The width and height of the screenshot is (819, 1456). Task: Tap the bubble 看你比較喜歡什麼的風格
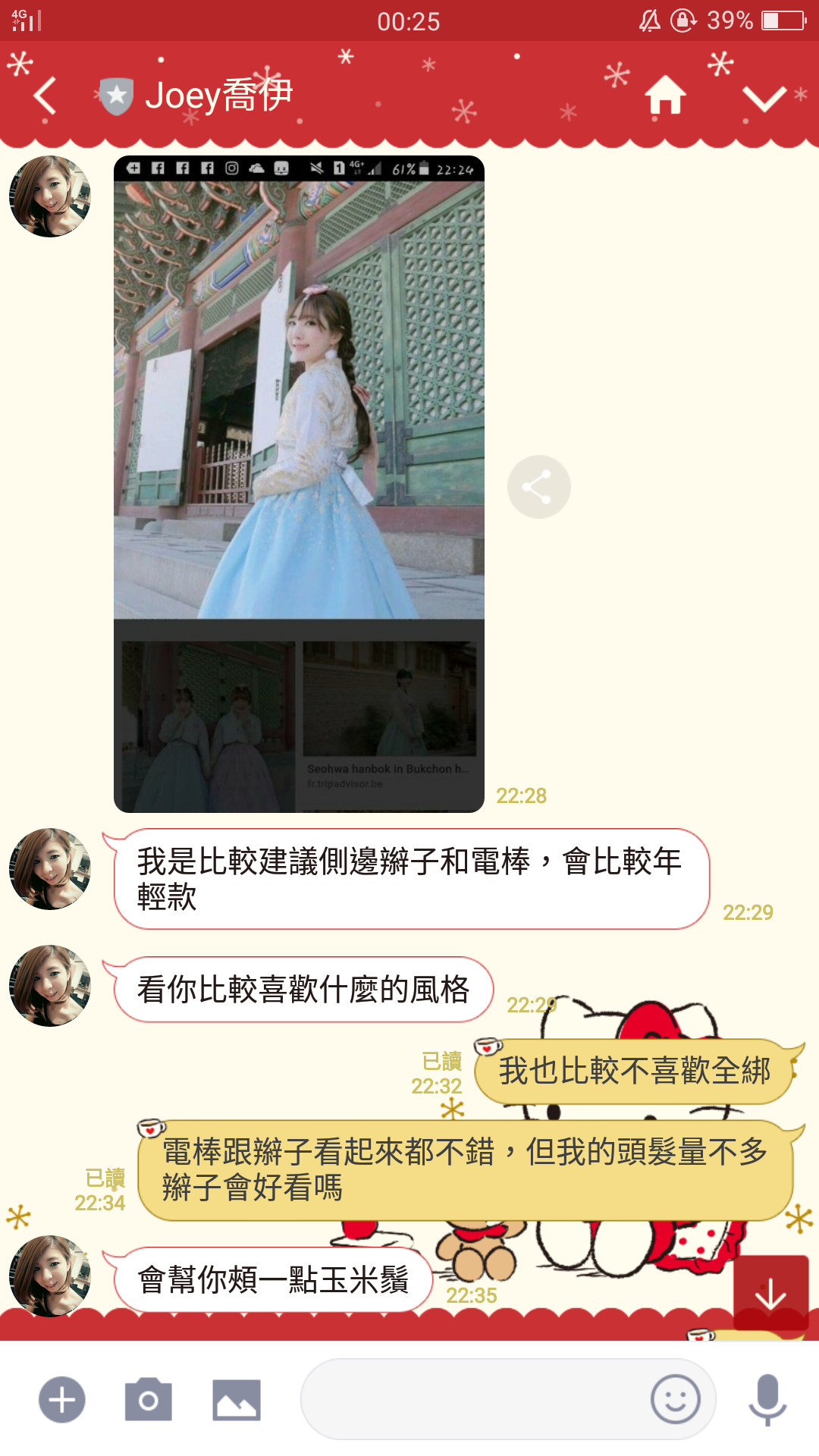[x=303, y=987]
